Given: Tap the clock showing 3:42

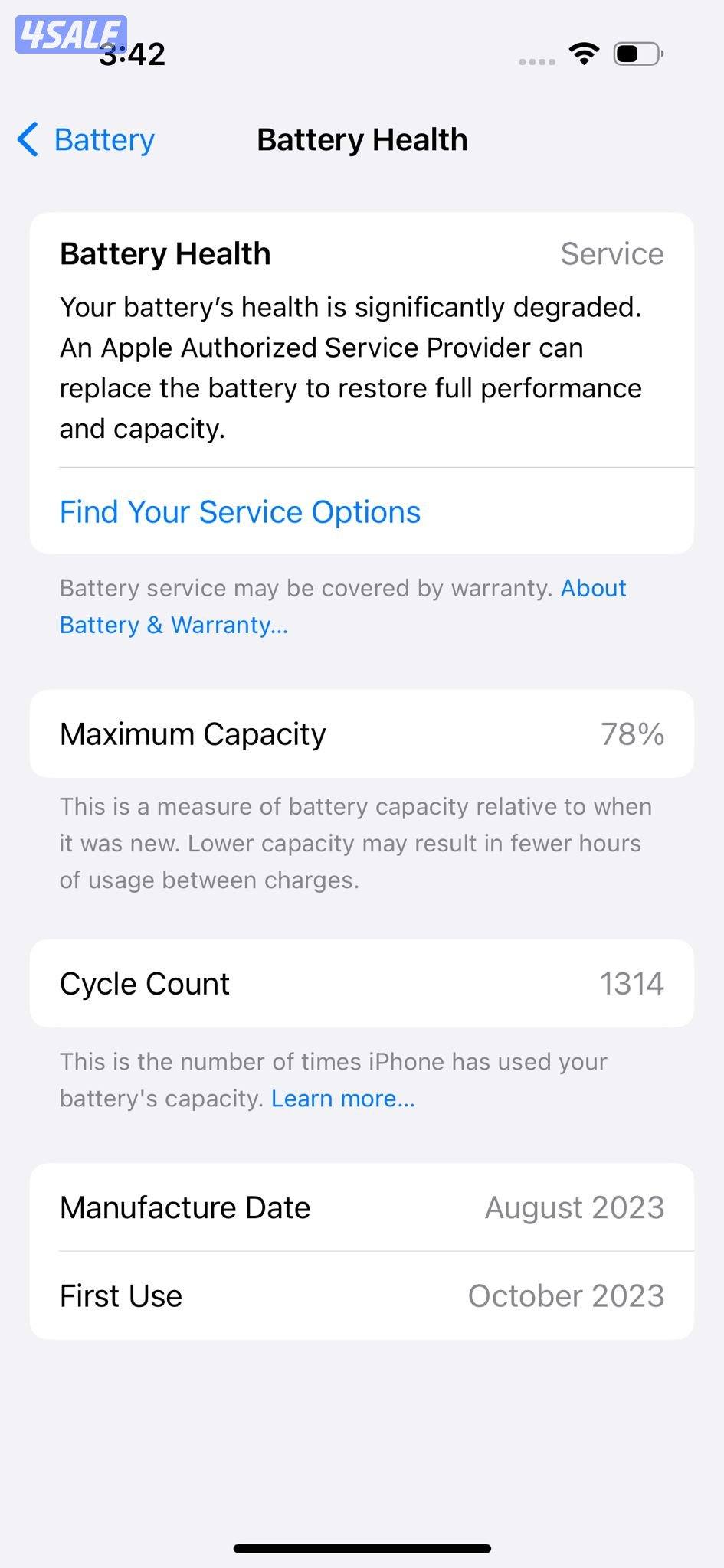Looking at the screenshot, I should (x=132, y=52).
